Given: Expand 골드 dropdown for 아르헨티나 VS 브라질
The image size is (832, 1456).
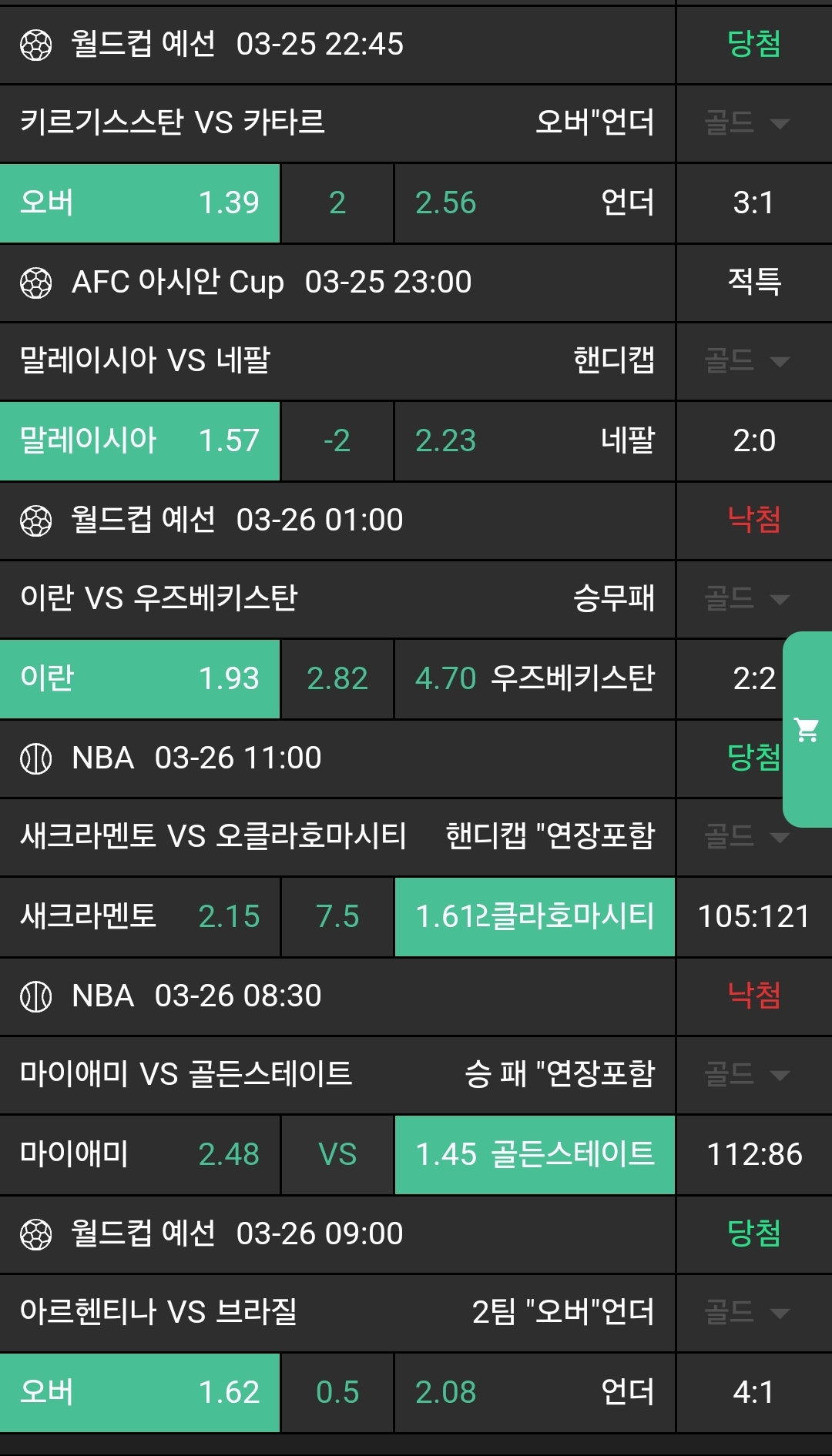Looking at the screenshot, I should pyautogui.click(x=746, y=1312).
